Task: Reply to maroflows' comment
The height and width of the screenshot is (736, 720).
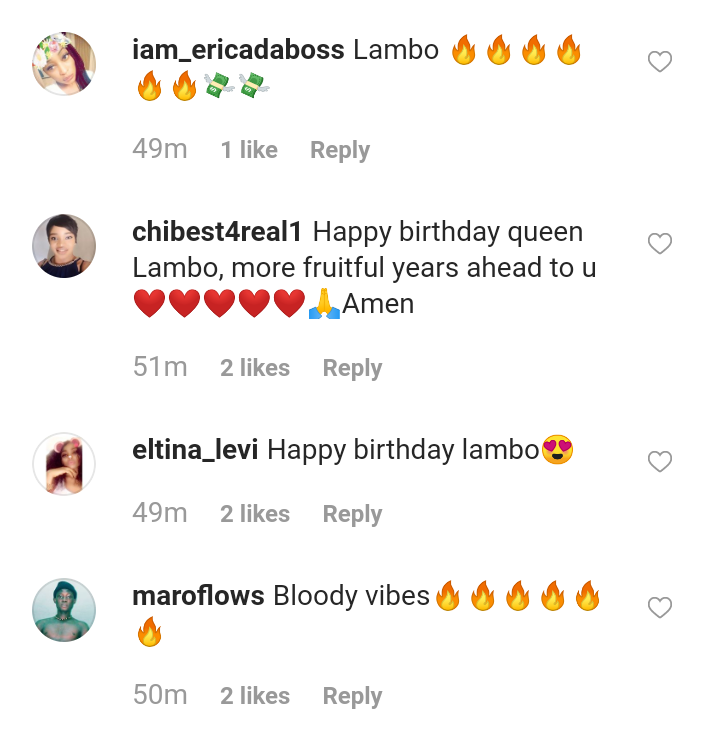Action: 352,696
